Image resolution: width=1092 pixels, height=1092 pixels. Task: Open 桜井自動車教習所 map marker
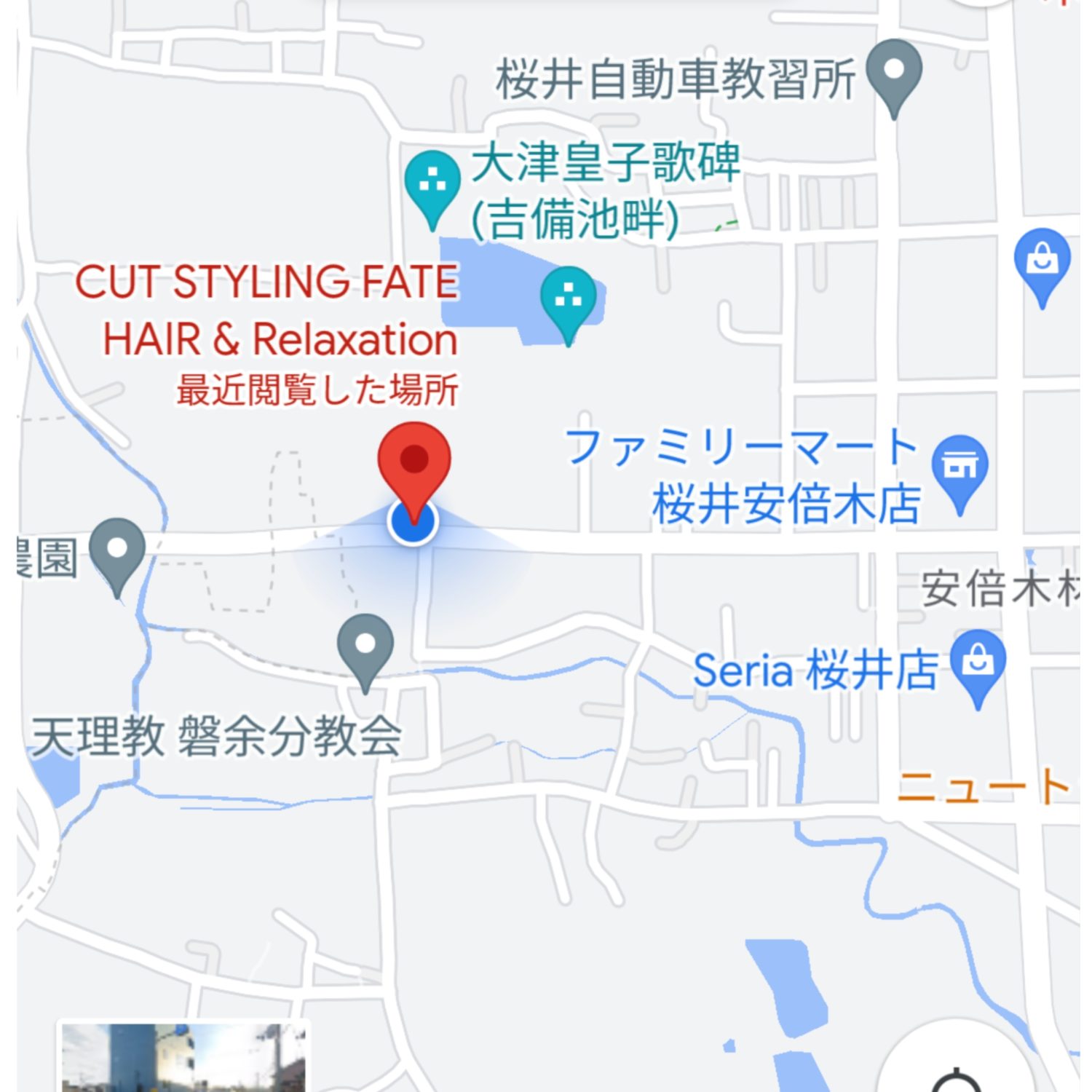[x=894, y=73]
